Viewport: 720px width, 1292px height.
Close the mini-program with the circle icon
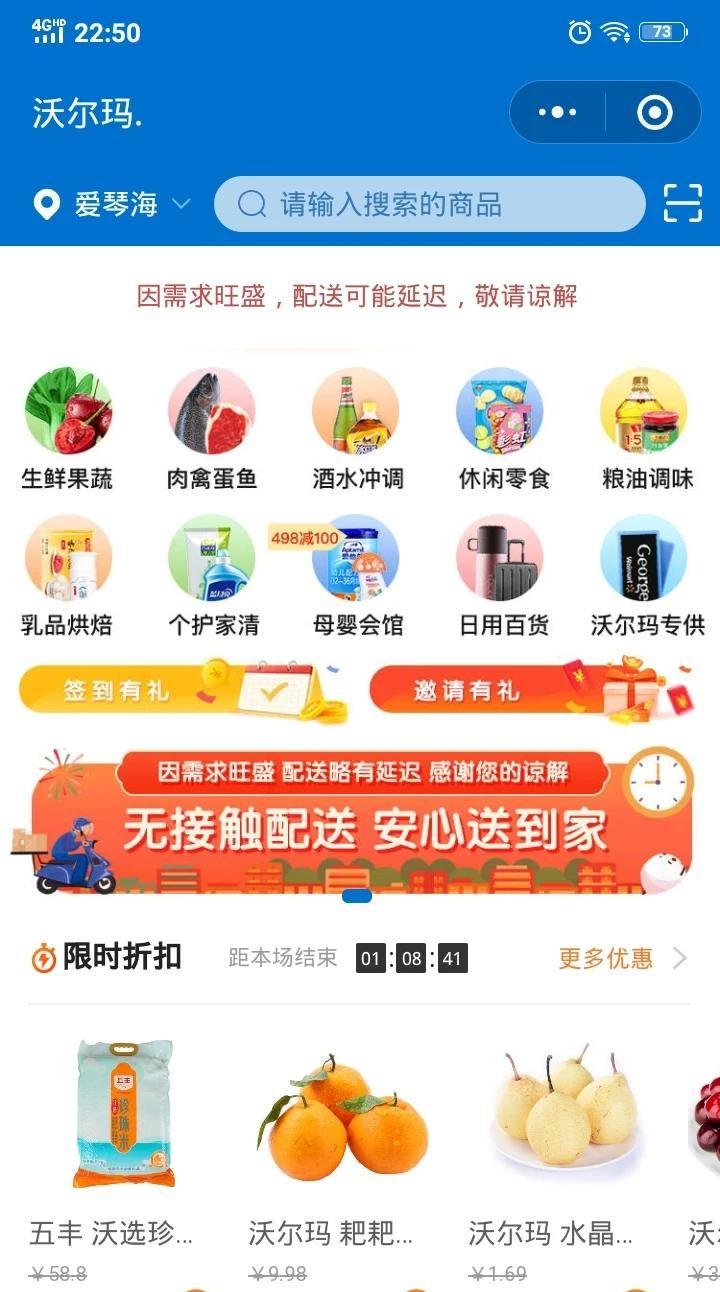654,112
